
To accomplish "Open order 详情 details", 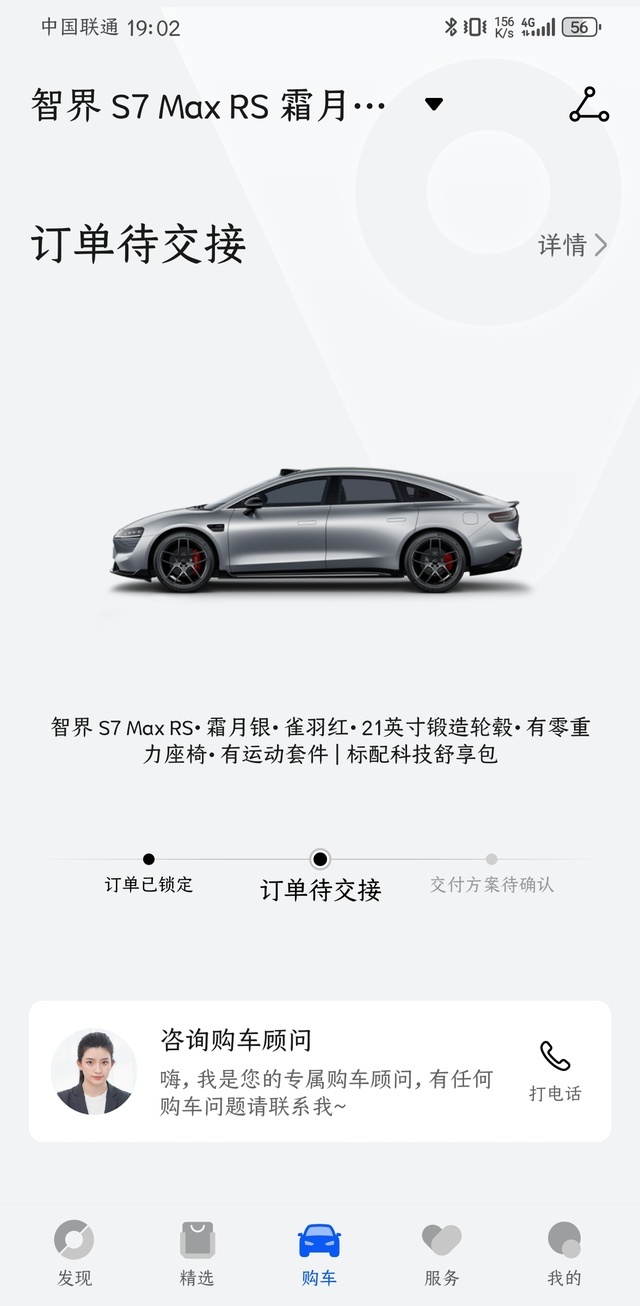I will coord(572,245).
